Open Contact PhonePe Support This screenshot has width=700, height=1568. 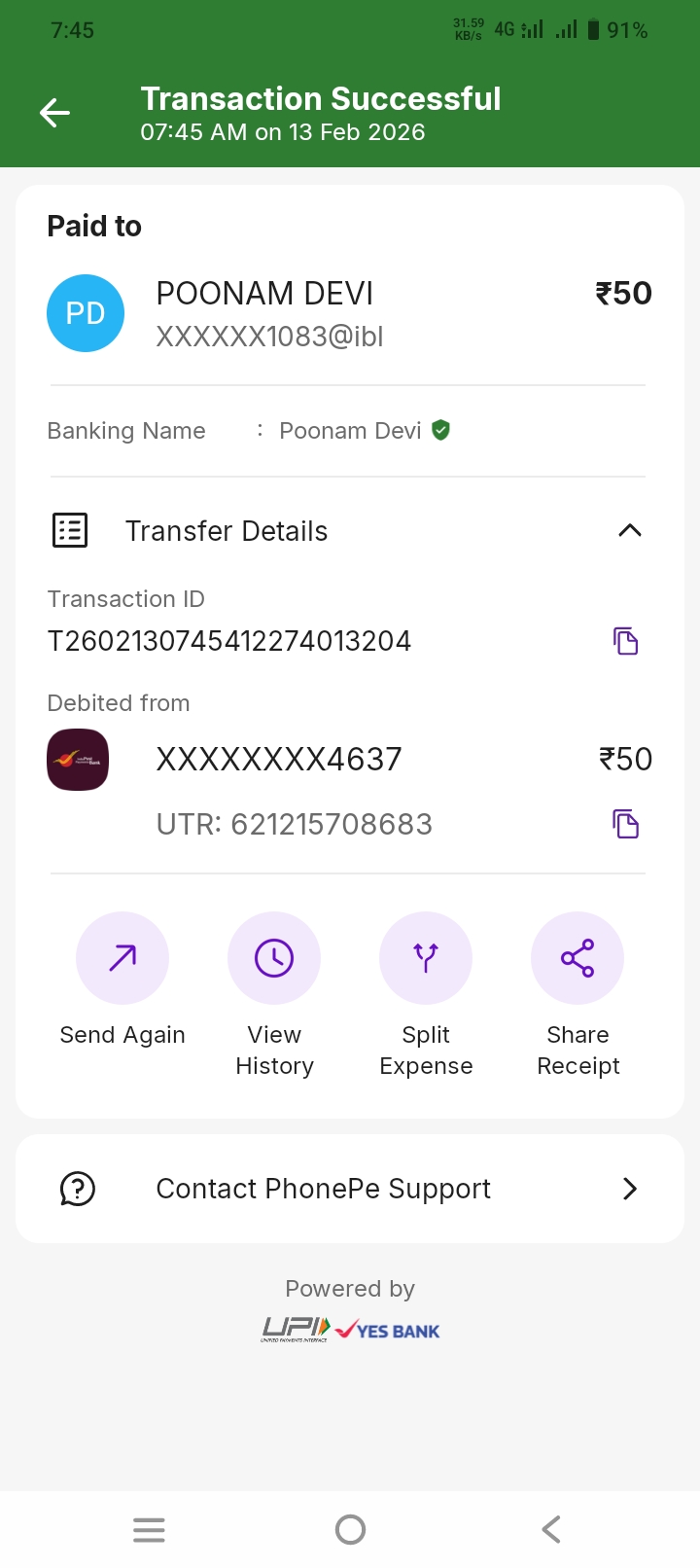(350, 1189)
